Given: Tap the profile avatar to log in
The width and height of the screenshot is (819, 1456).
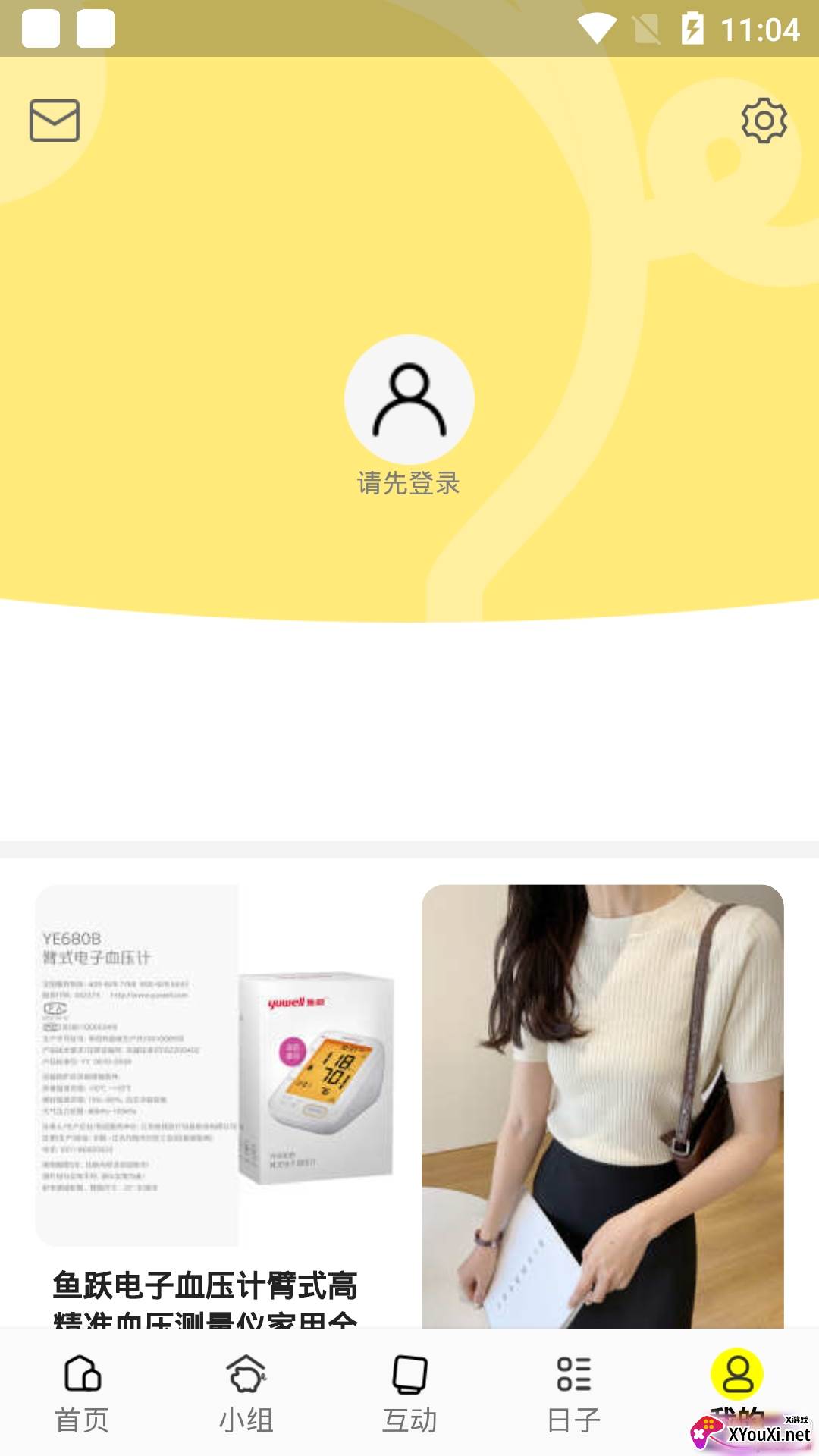Looking at the screenshot, I should click(x=409, y=400).
